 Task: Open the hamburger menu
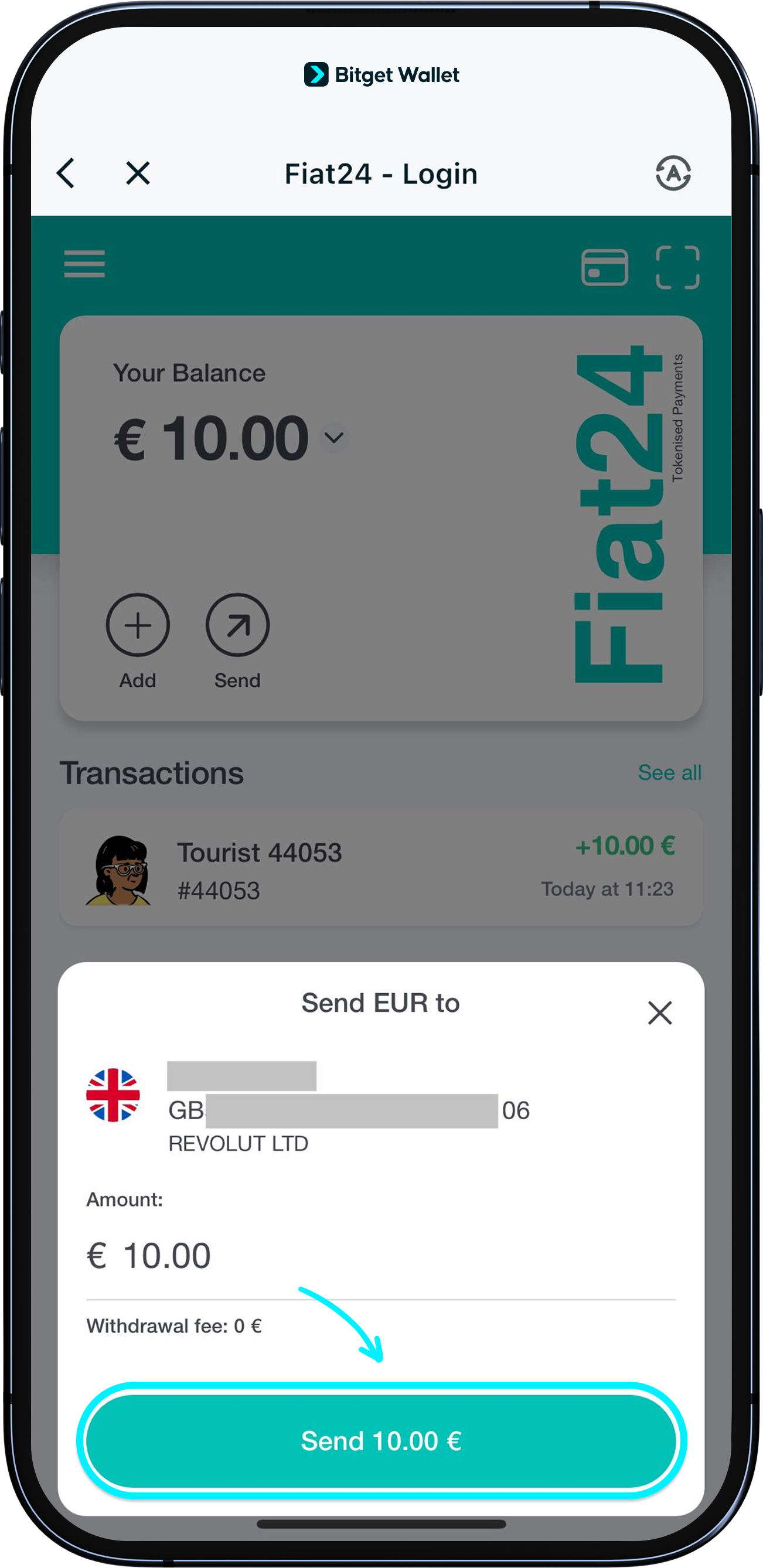pos(84,264)
